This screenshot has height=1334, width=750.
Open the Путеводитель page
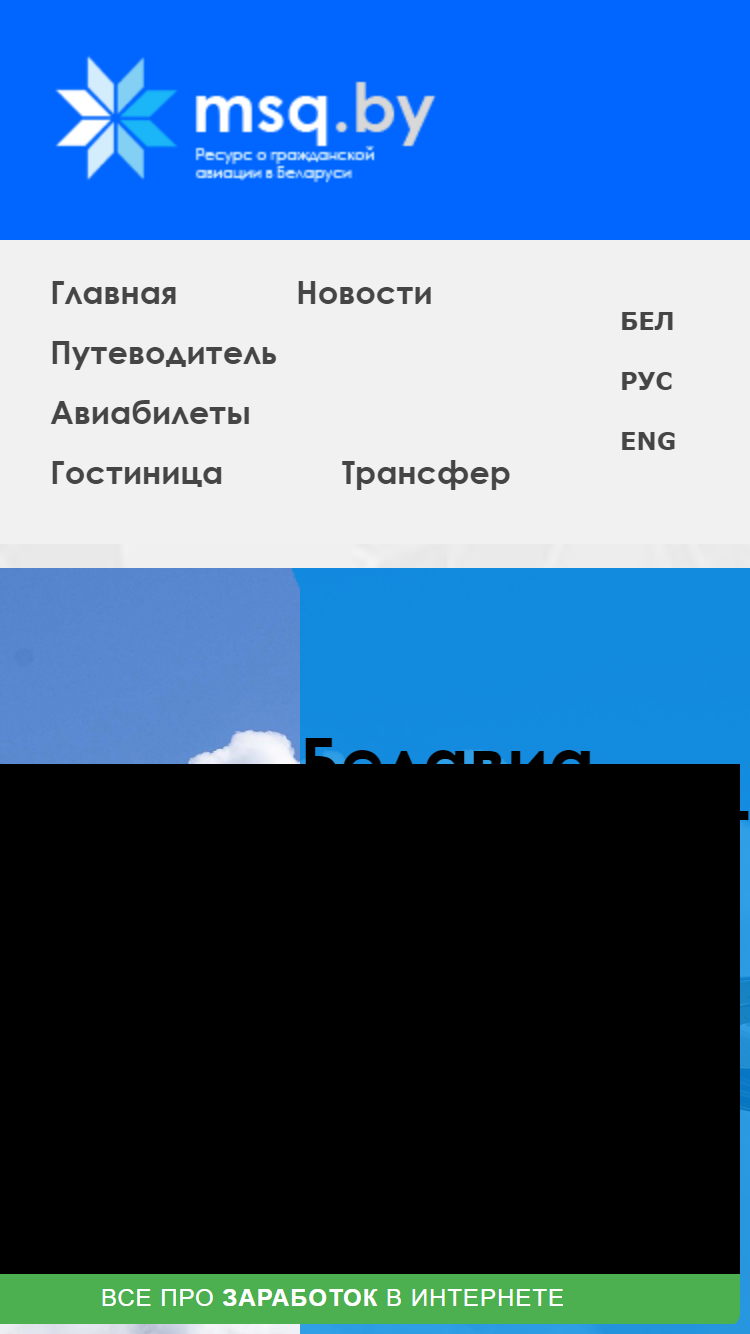pos(164,354)
